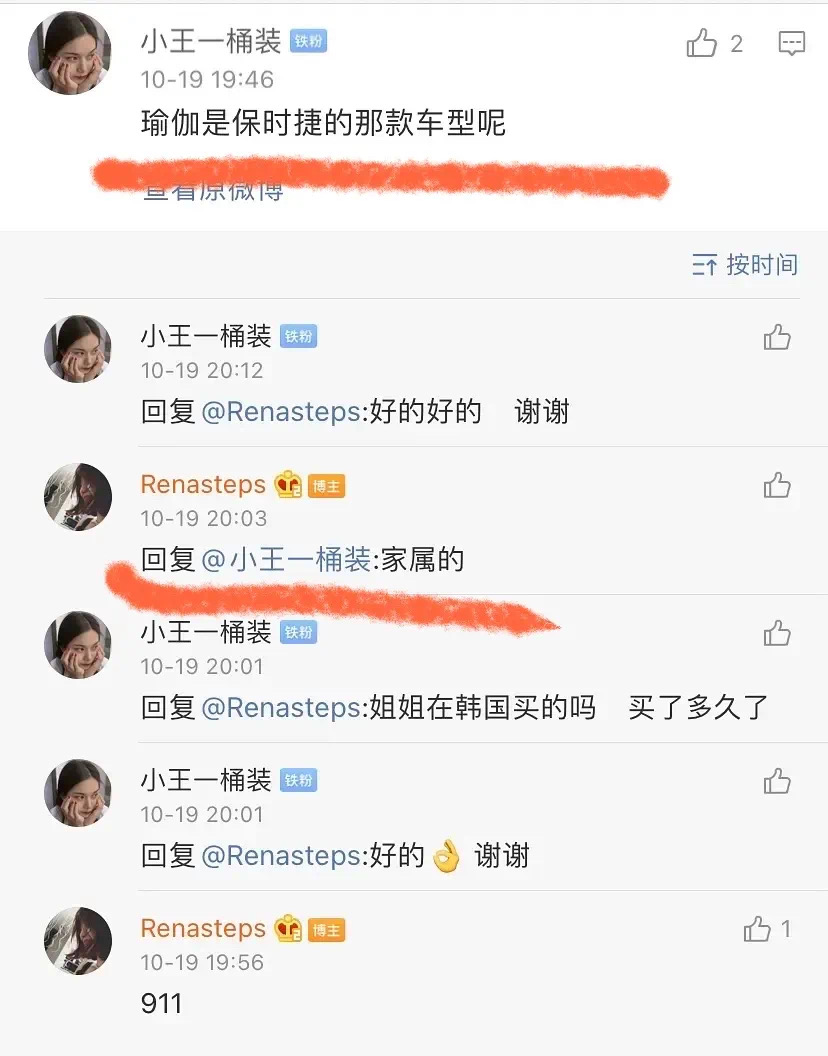828x1056 pixels.
Task: Open the sort options icon beside 按时间
Action: [707, 264]
